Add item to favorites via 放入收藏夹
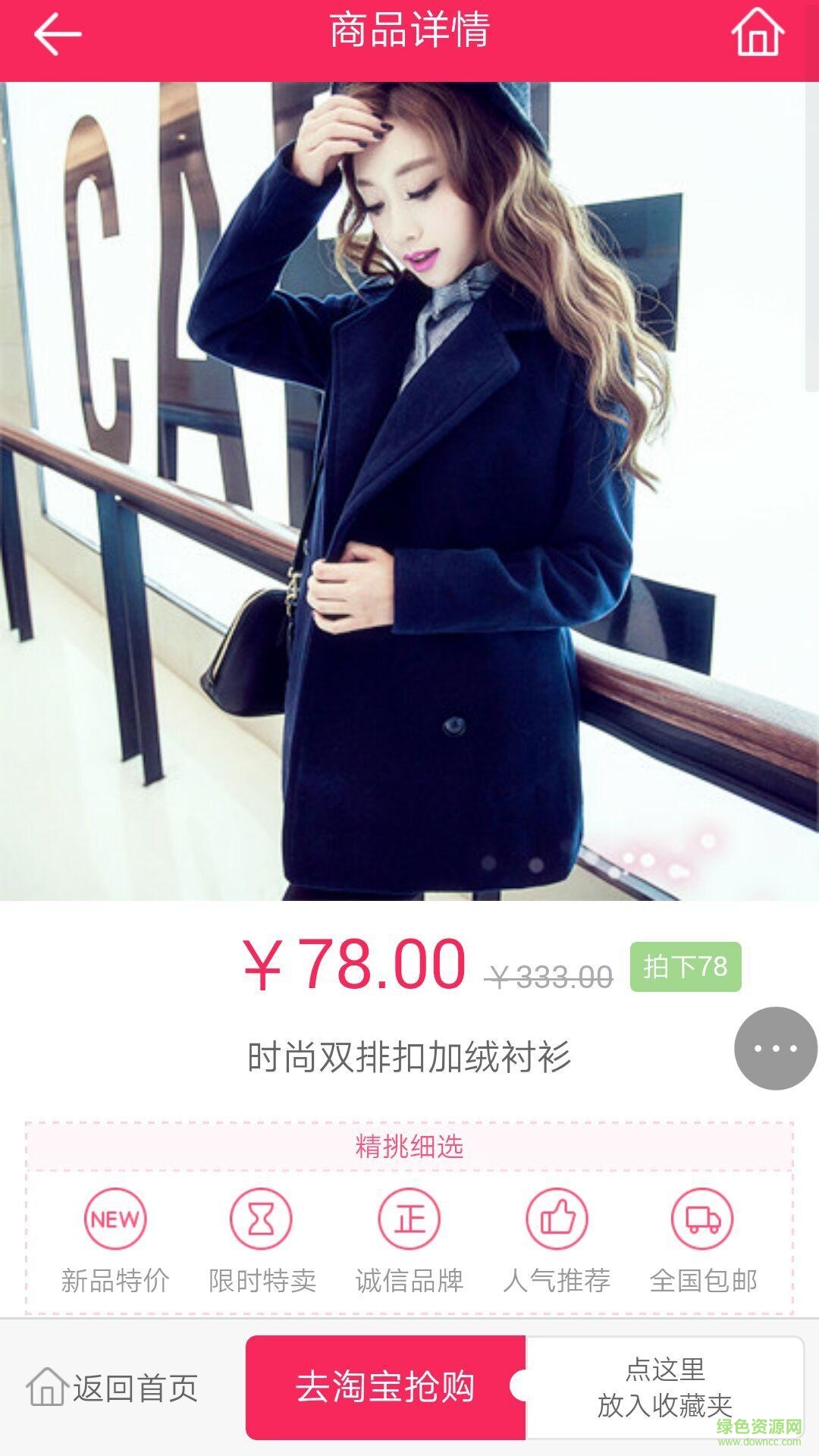Screen dimensions: 819x1456 (664, 1388)
